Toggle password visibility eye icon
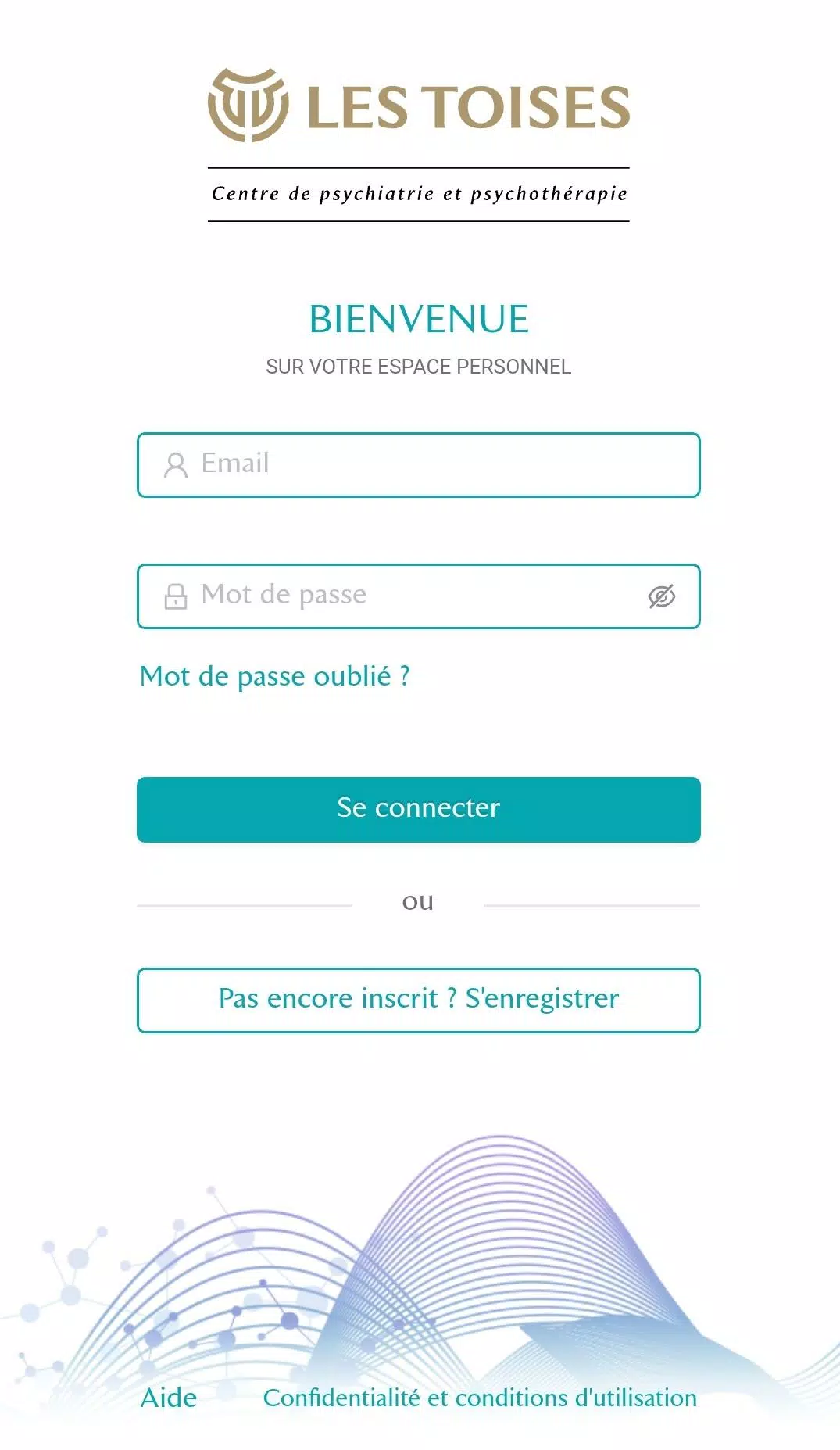 point(661,596)
